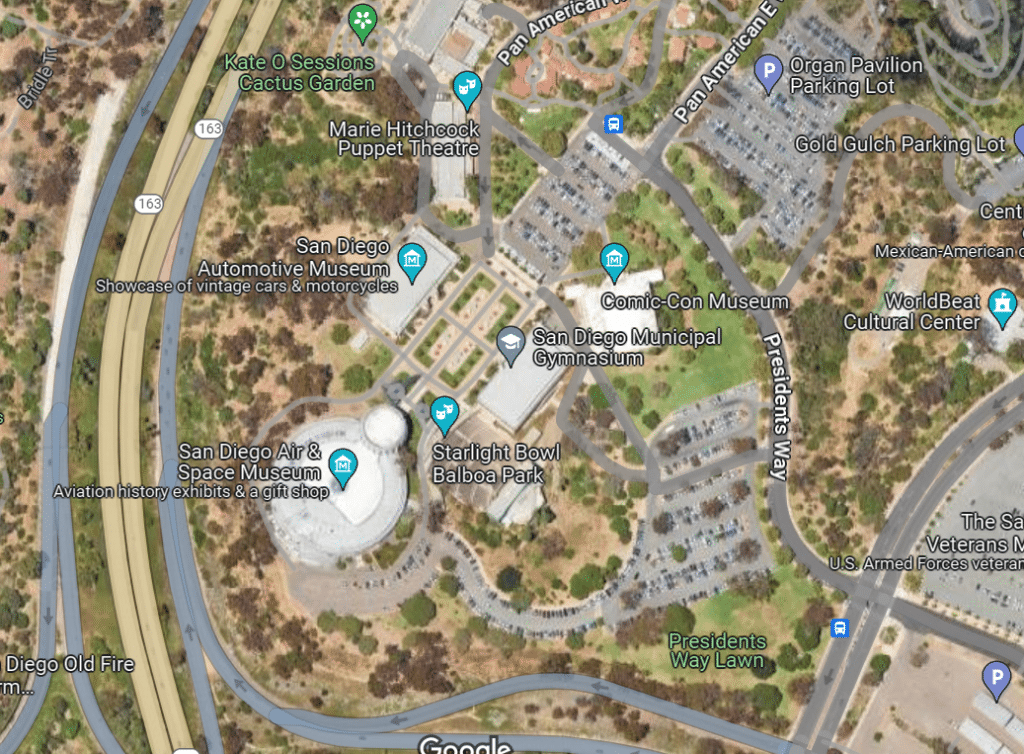This screenshot has height=754, width=1024.
Task: Open Starlight Bowl Balboa Park marker
Action: pyautogui.click(x=444, y=411)
